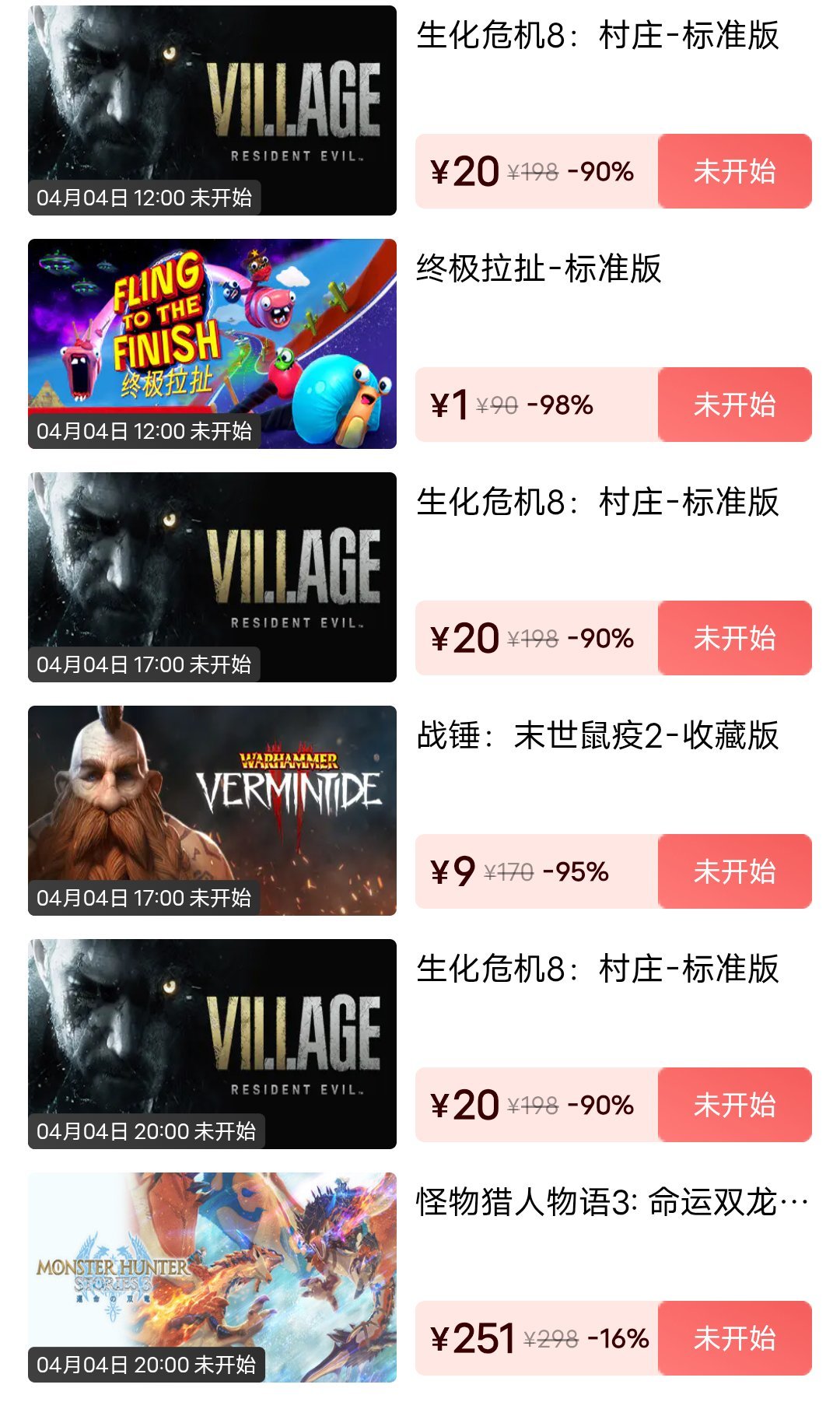The width and height of the screenshot is (840, 1402).
Task: Tap 未开始 for the 17:00 生化危机8 deal
Action: tap(734, 638)
